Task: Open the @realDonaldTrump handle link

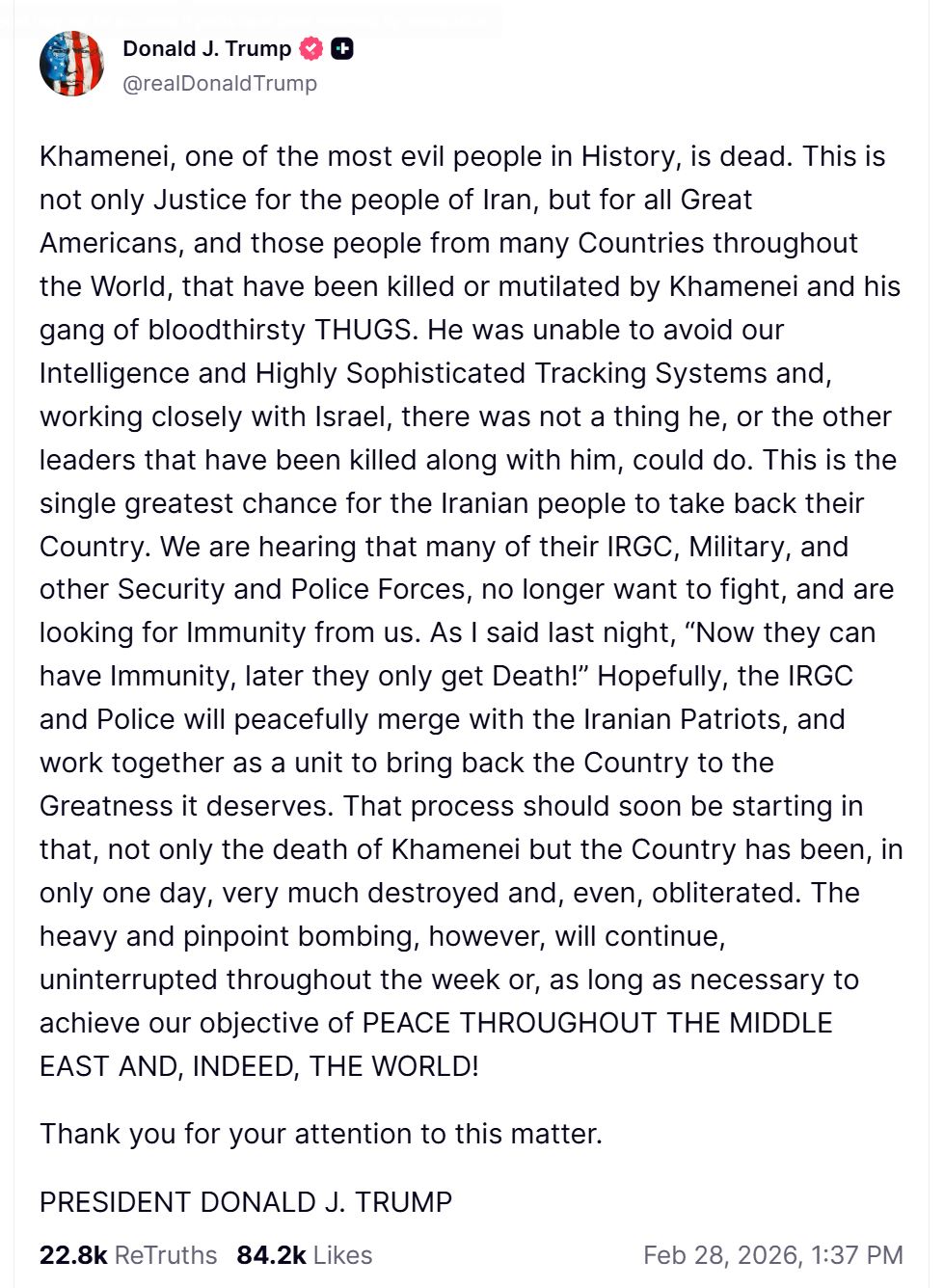Action: coord(219,84)
